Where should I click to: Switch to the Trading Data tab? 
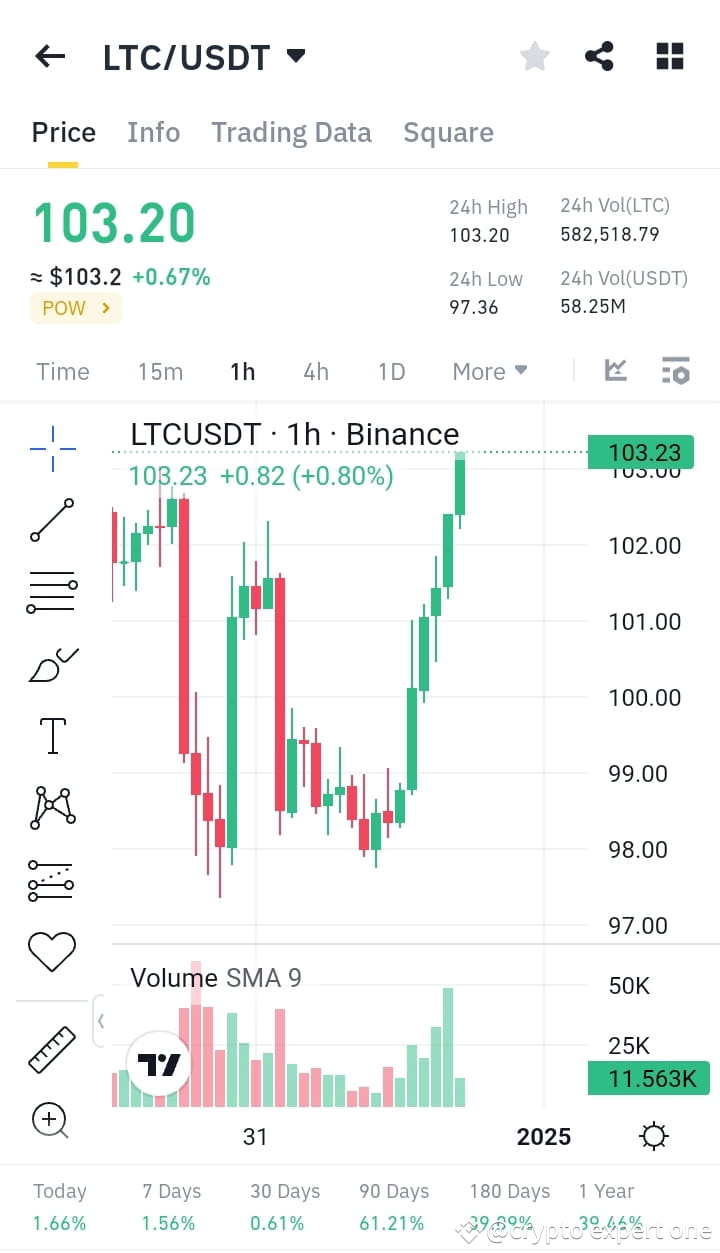pos(291,132)
